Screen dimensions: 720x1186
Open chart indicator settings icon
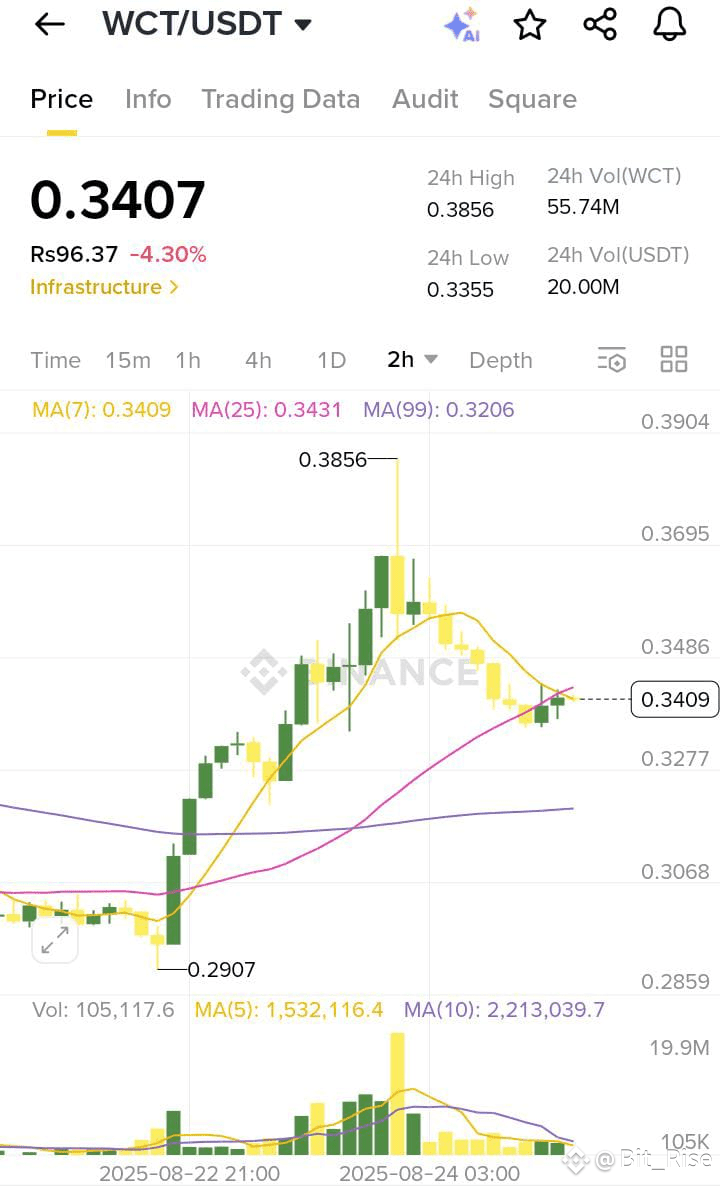pyautogui.click(x=611, y=360)
